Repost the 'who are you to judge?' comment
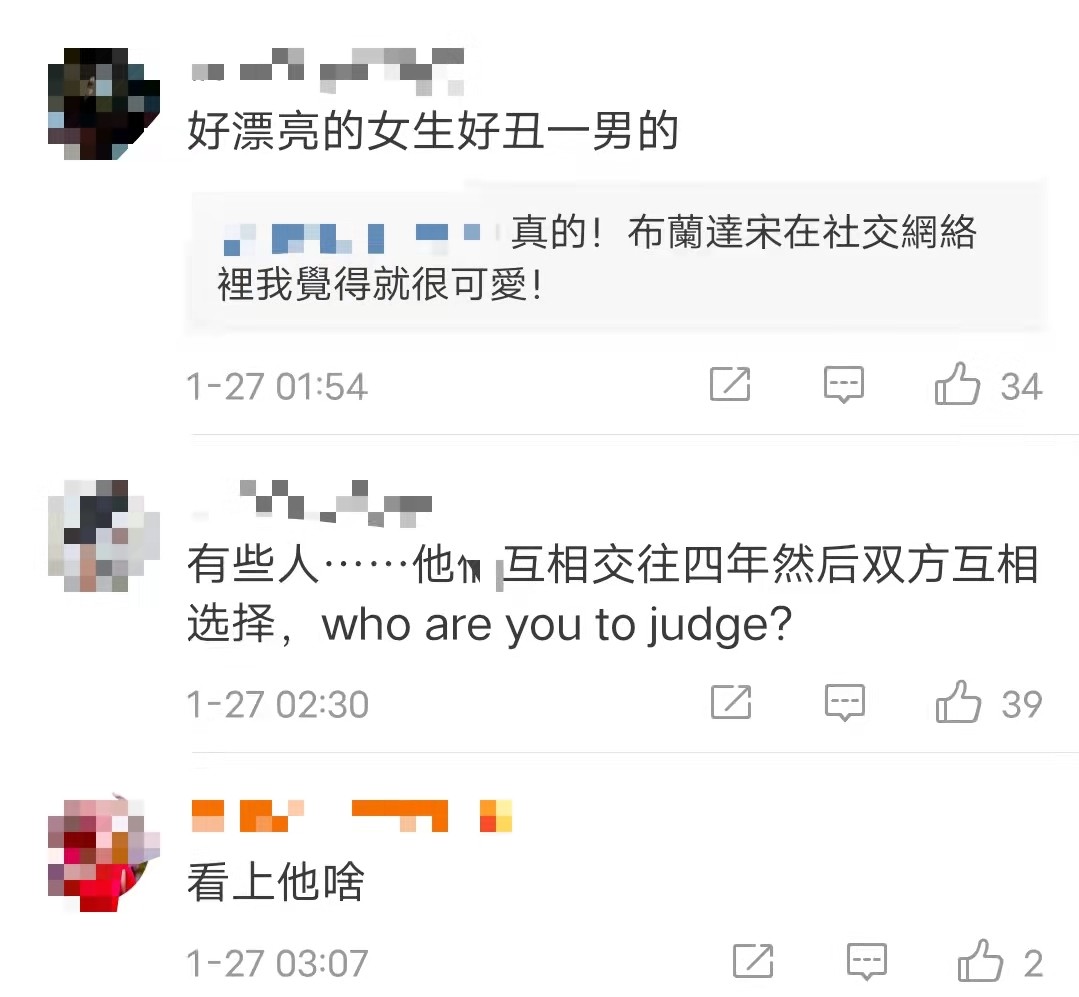Viewport: 1079px width, 997px height. [x=731, y=703]
